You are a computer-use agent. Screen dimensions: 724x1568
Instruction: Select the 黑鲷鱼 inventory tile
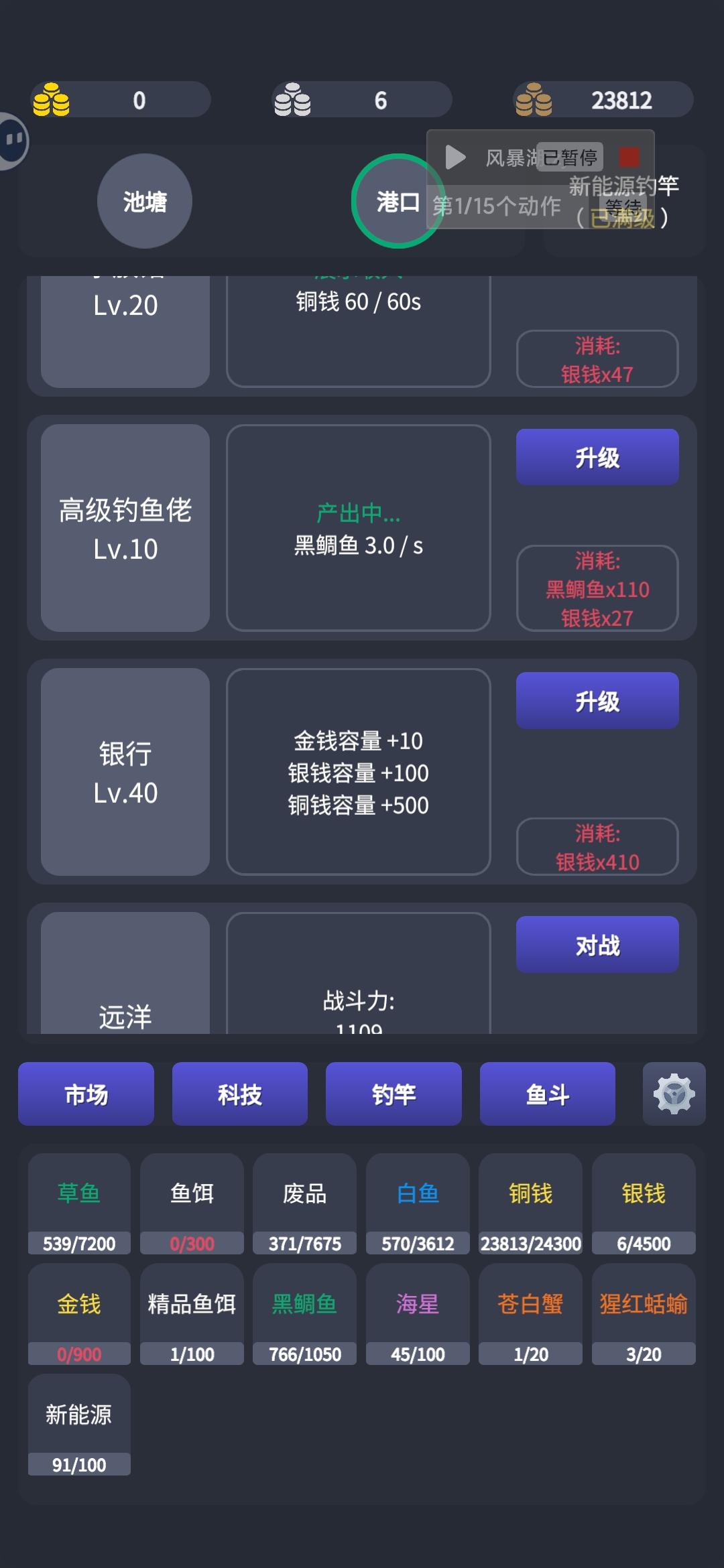304,1313
